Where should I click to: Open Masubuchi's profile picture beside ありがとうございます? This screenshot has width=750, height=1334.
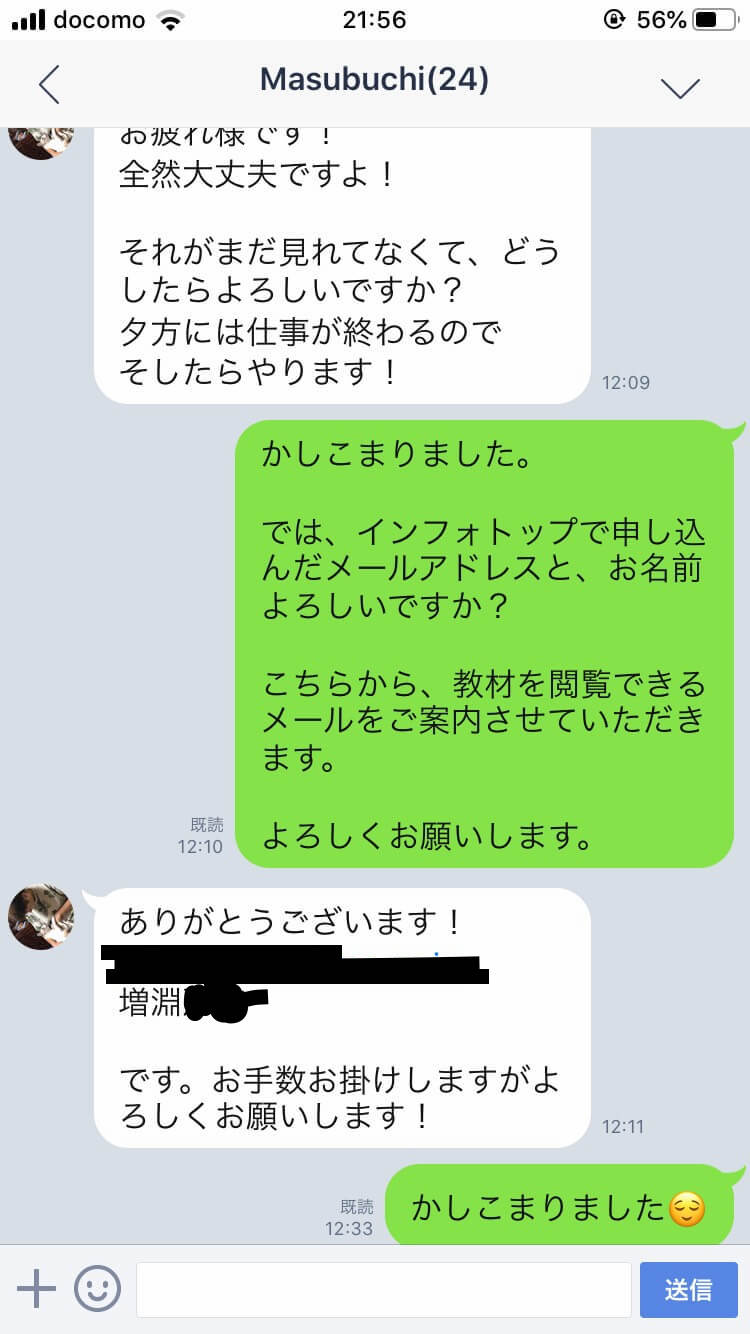pyautogui.click(x=41, y=917)
